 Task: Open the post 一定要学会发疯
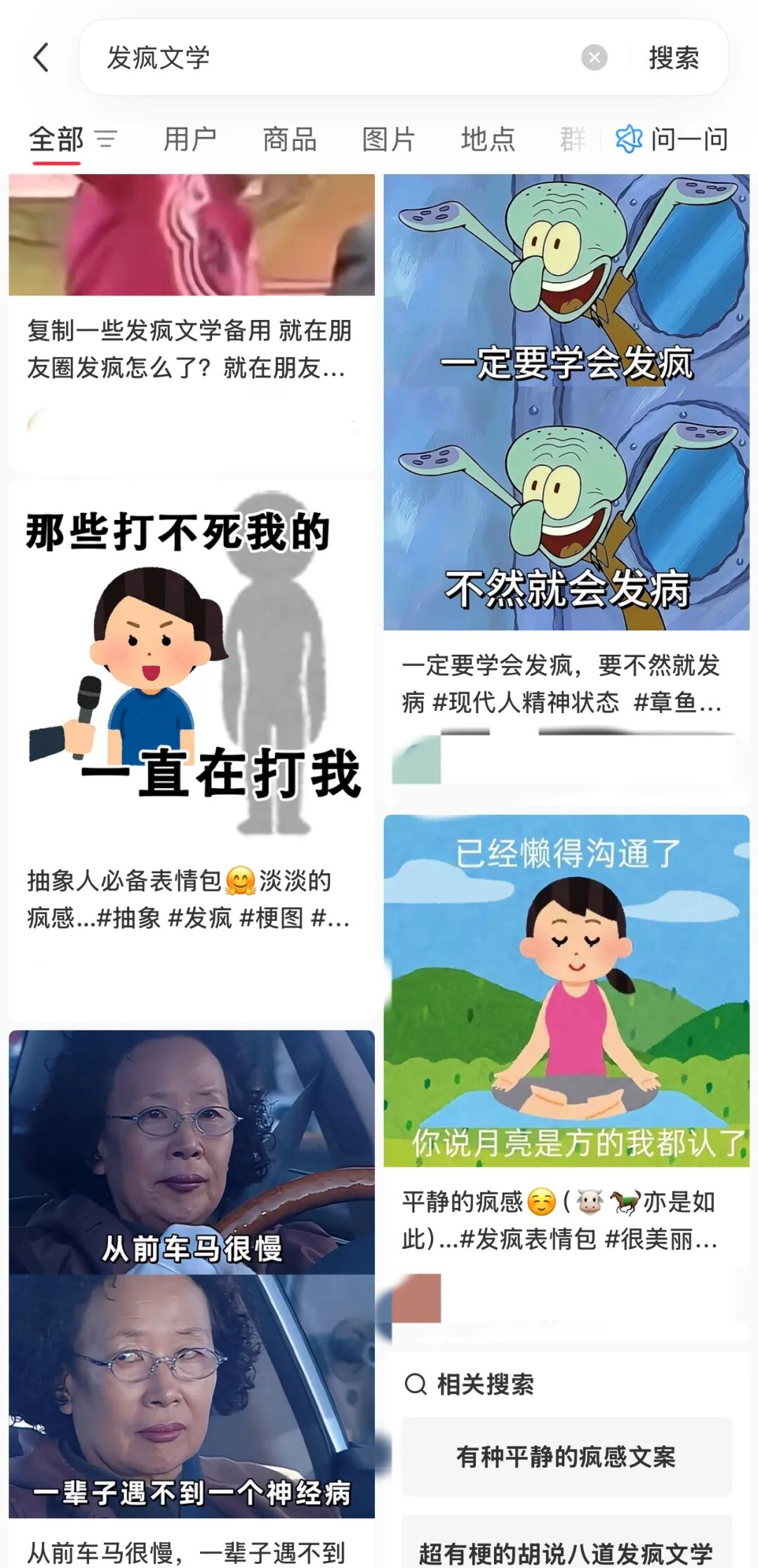566,421
